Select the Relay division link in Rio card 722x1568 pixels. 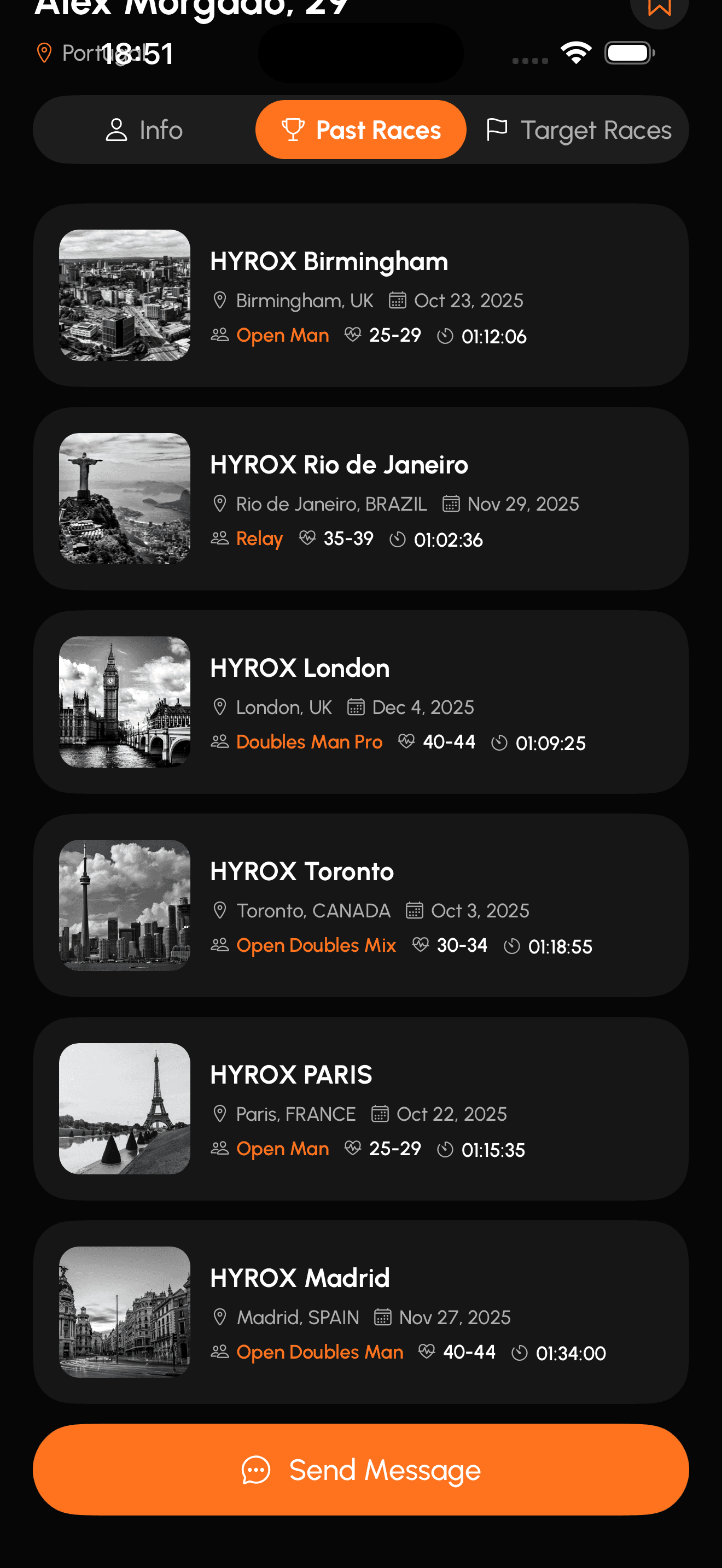click(x=259, y=539)
